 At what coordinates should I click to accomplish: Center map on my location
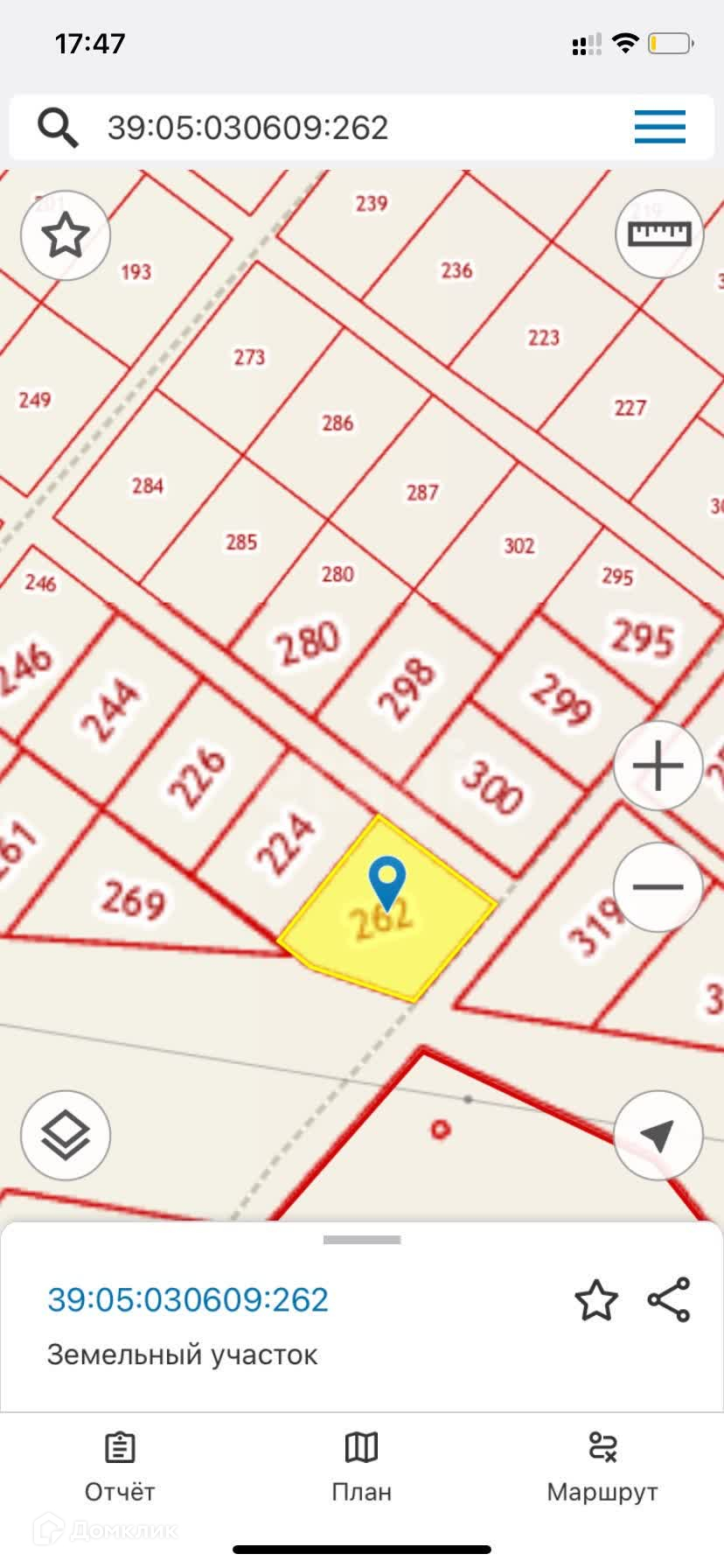click(658, 1136)
